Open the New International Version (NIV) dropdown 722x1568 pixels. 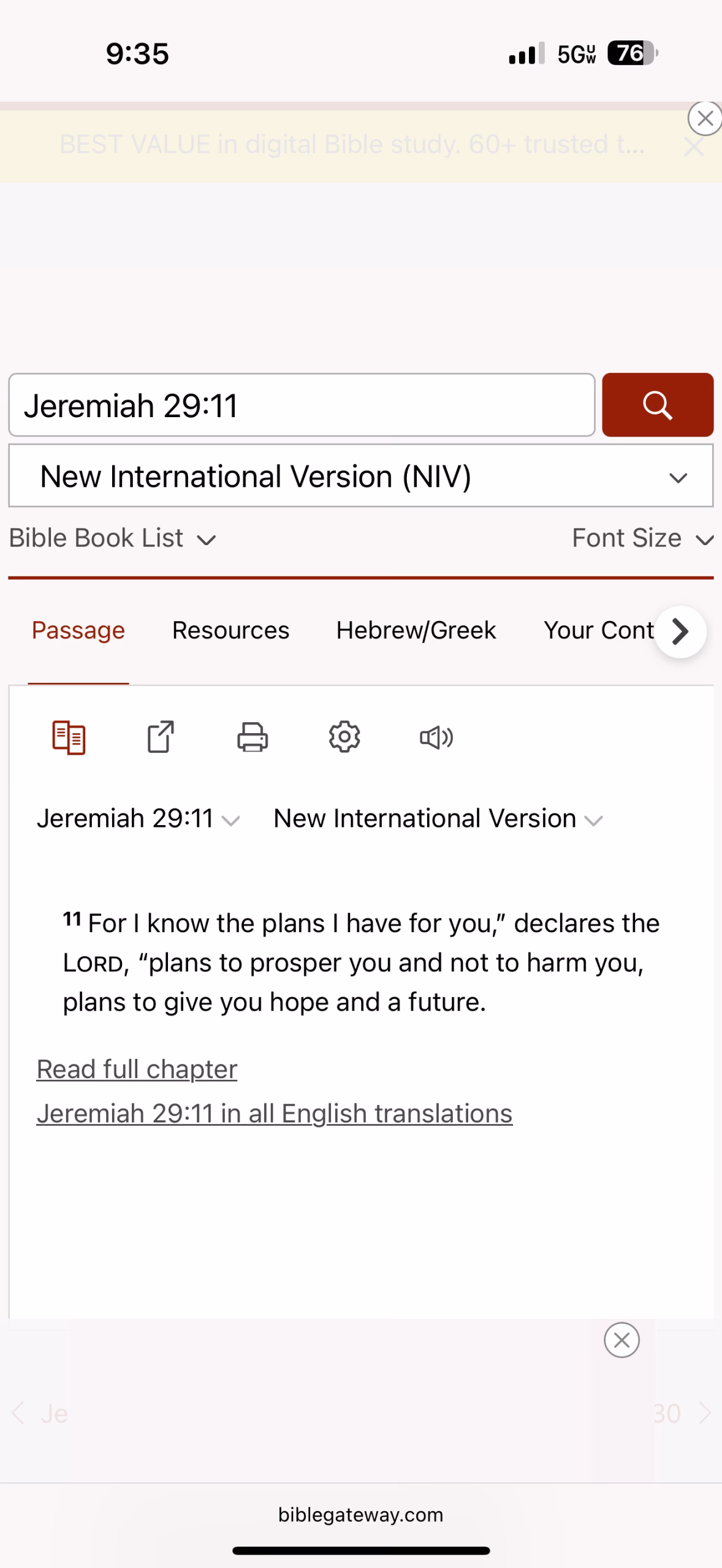tap(360, 476)
